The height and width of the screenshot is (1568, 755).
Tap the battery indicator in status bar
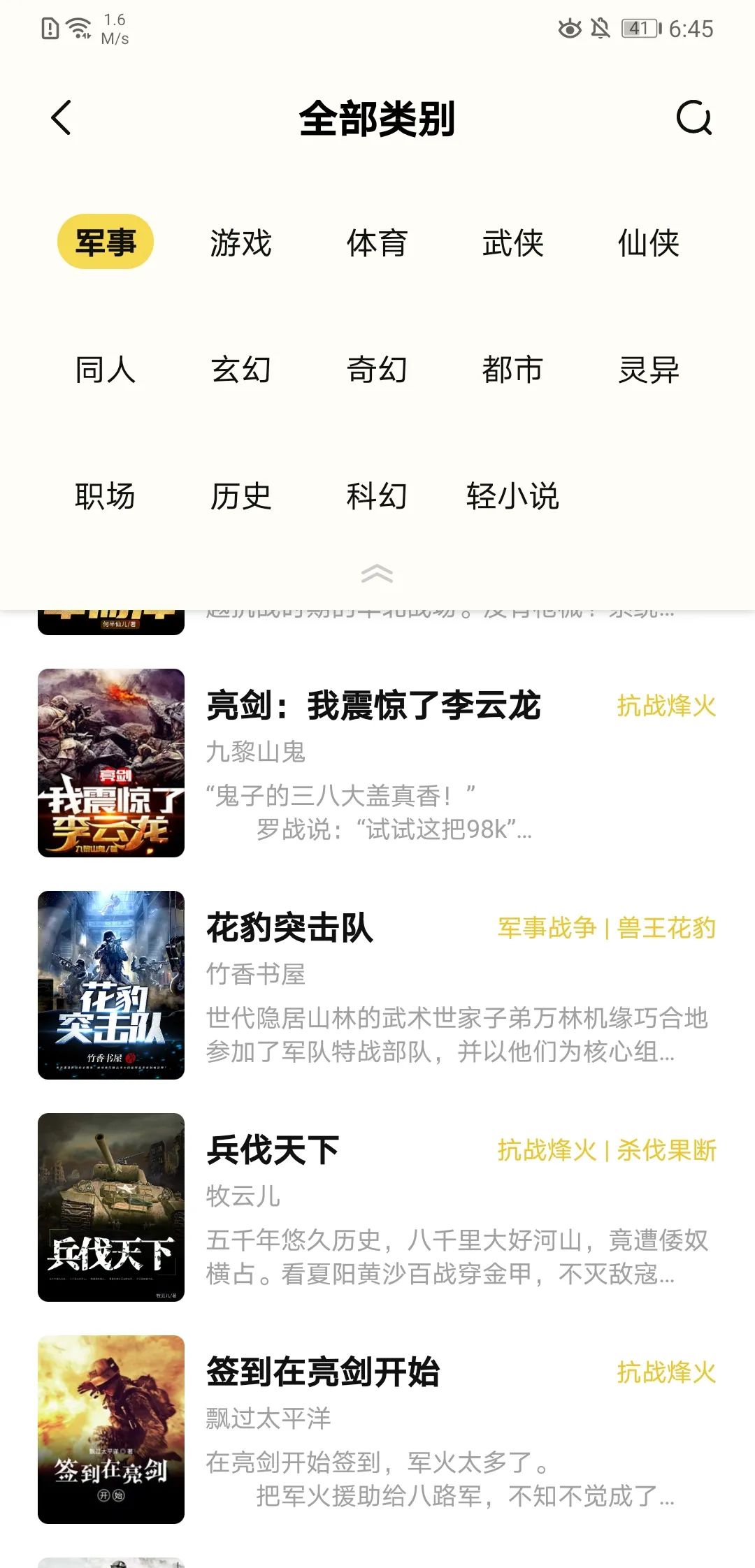coord(637,28)
